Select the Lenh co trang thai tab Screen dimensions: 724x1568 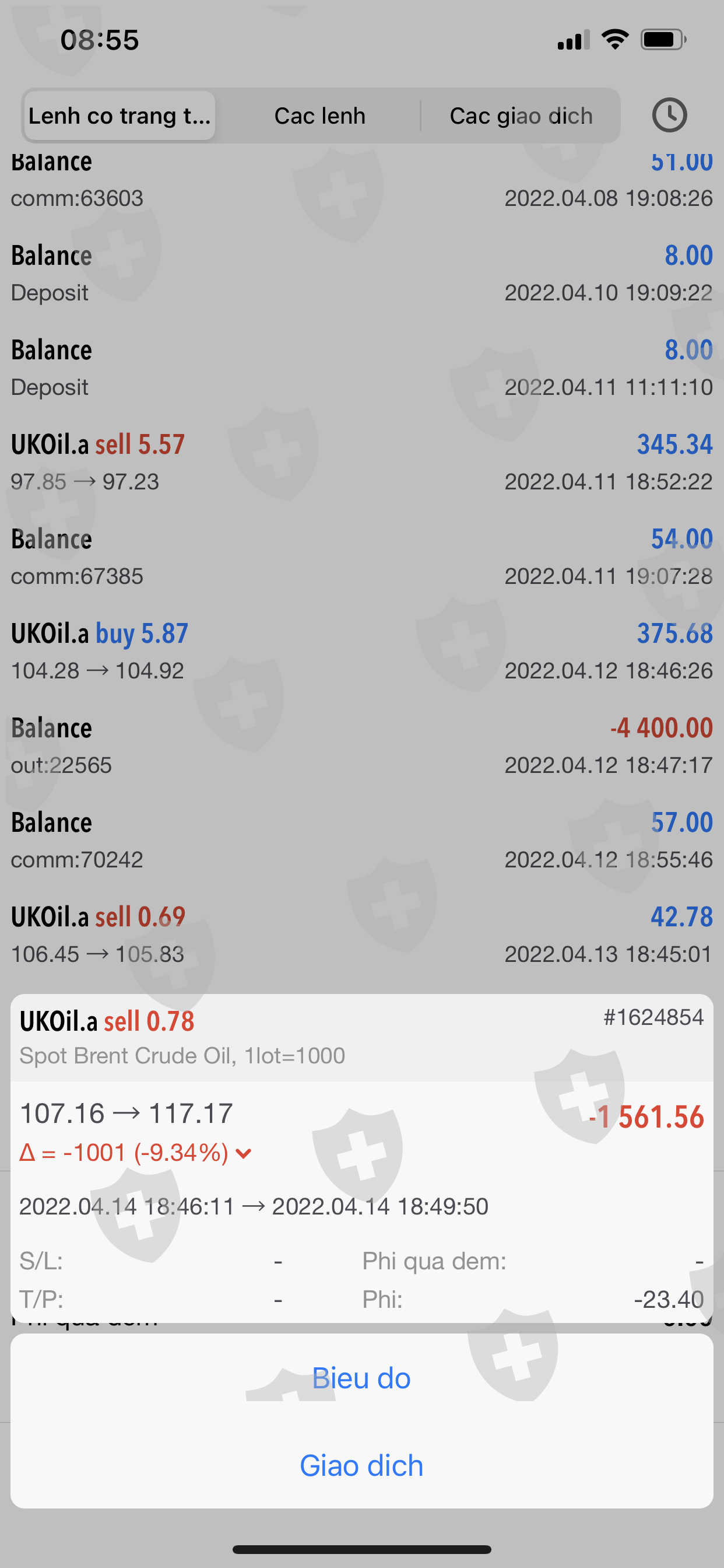pyautogui.click(x=120, y=116)
